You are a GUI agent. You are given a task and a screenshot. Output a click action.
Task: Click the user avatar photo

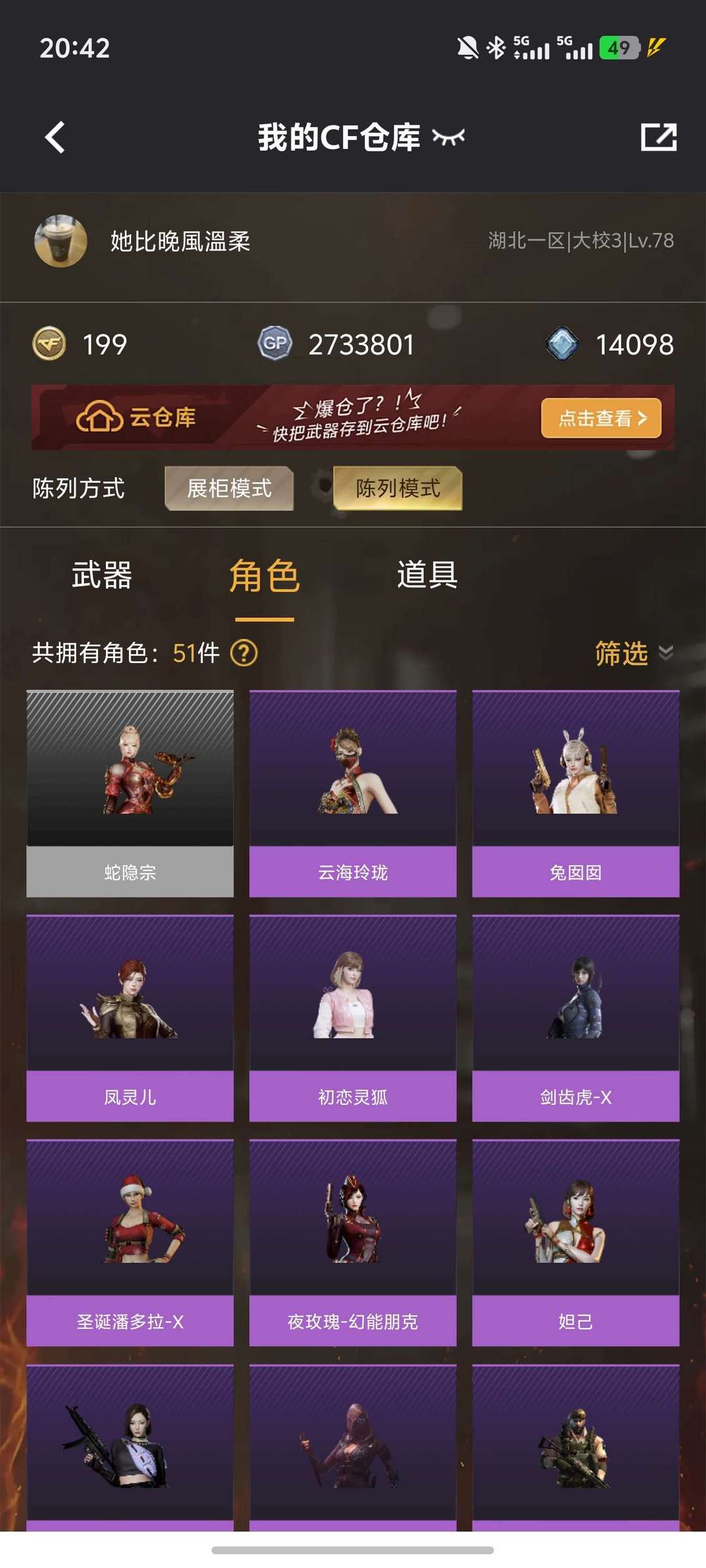[x=59, y=240]
